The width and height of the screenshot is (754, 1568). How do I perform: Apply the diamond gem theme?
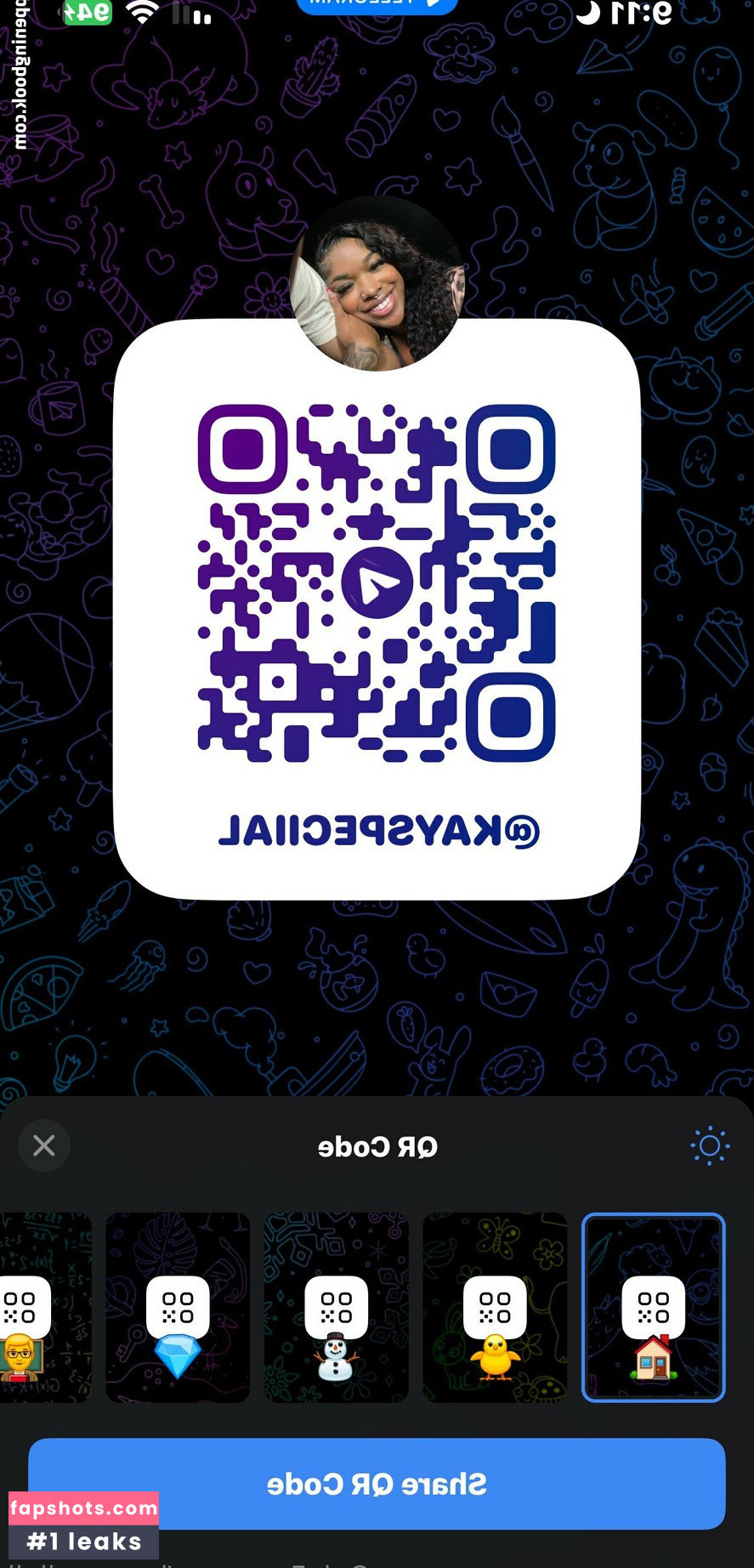178,1307
